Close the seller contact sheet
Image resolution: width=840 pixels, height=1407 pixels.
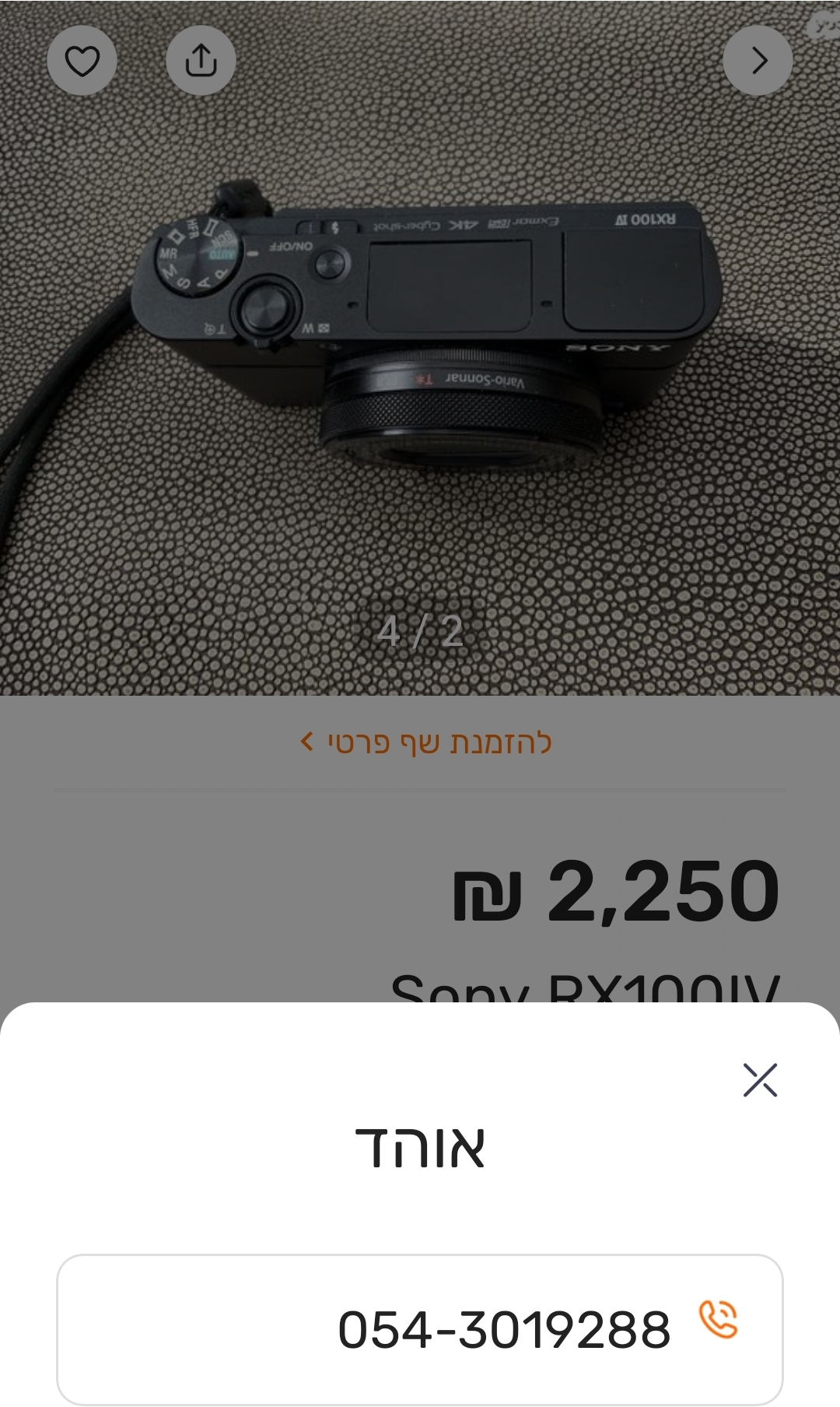pos(760,1079)
